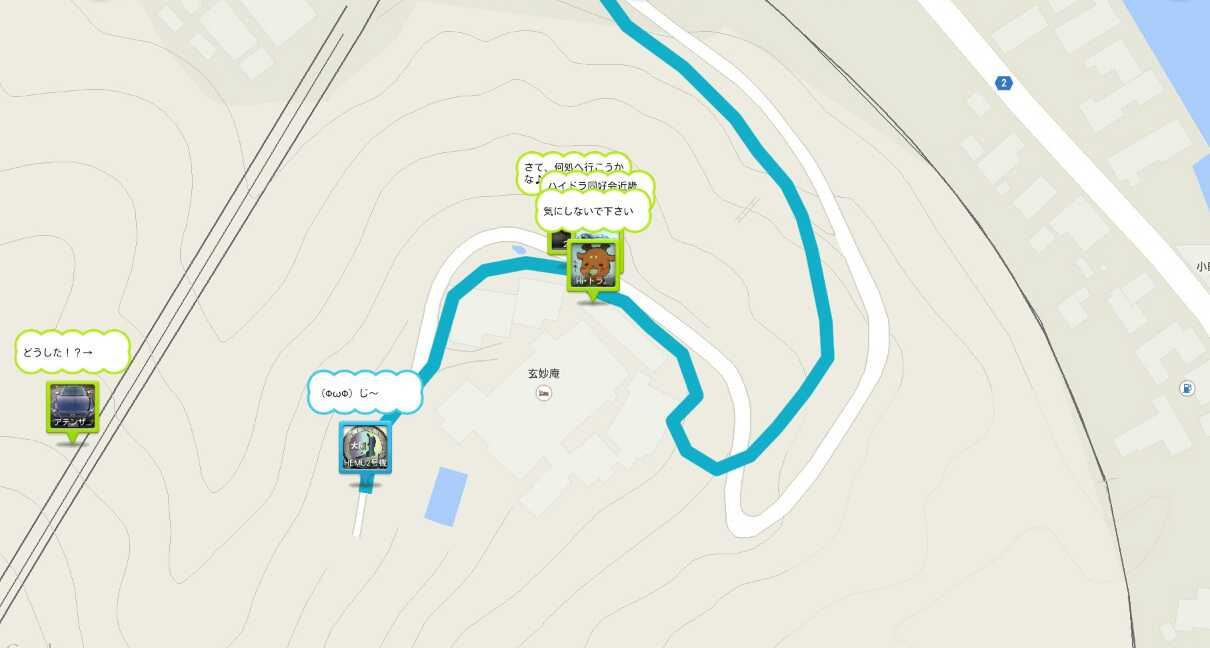Tap the (ΦωΦ) じ〜 comment bubble
Image resolution: width=1210 pixels, height=648 pixels.
(x=365, y=392)
